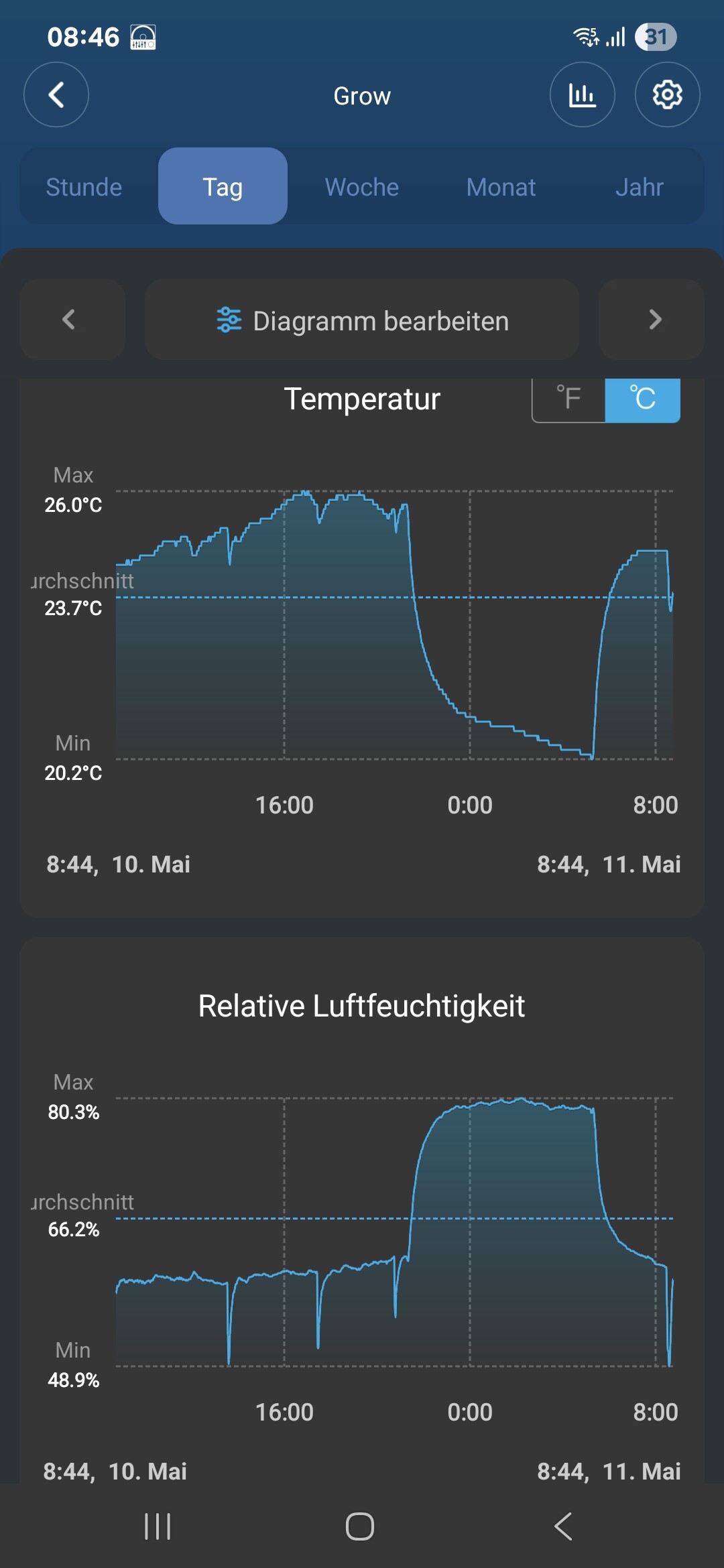The image size is (724, 1568).
Task: Show the Monat view
Action: 501,187
